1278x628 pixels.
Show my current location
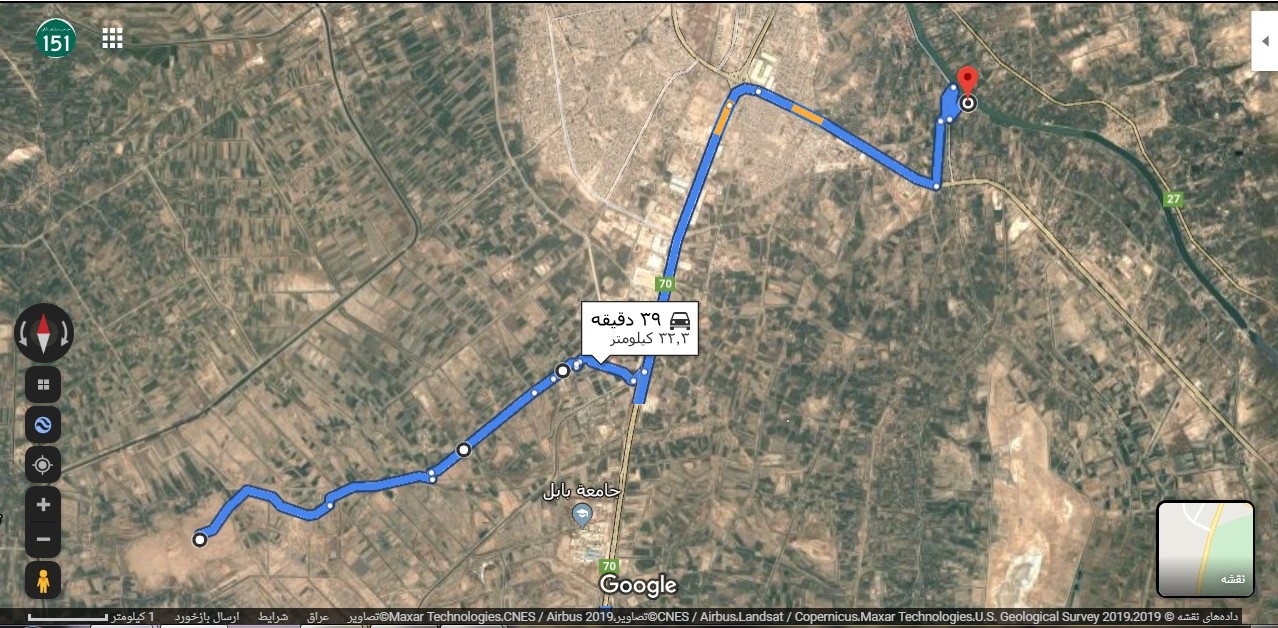(x=43, y=465)
